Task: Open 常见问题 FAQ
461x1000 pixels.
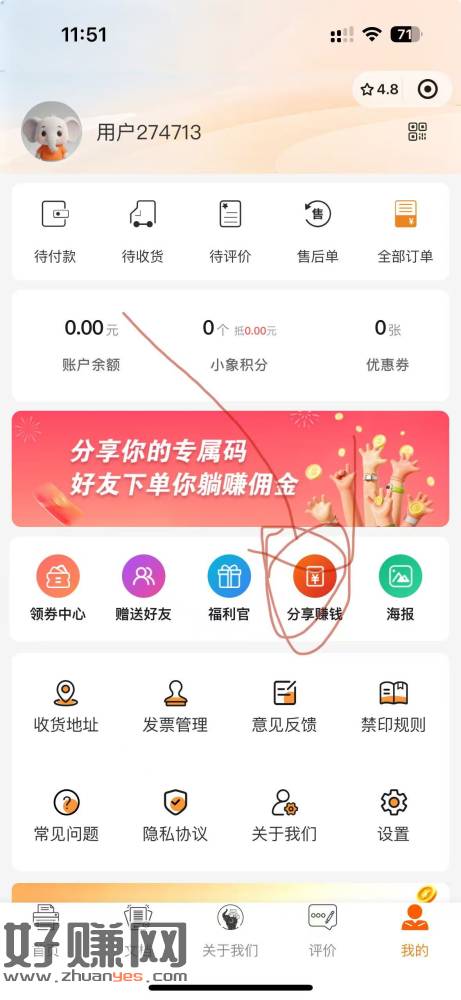Action: click(x=66, y=816)
